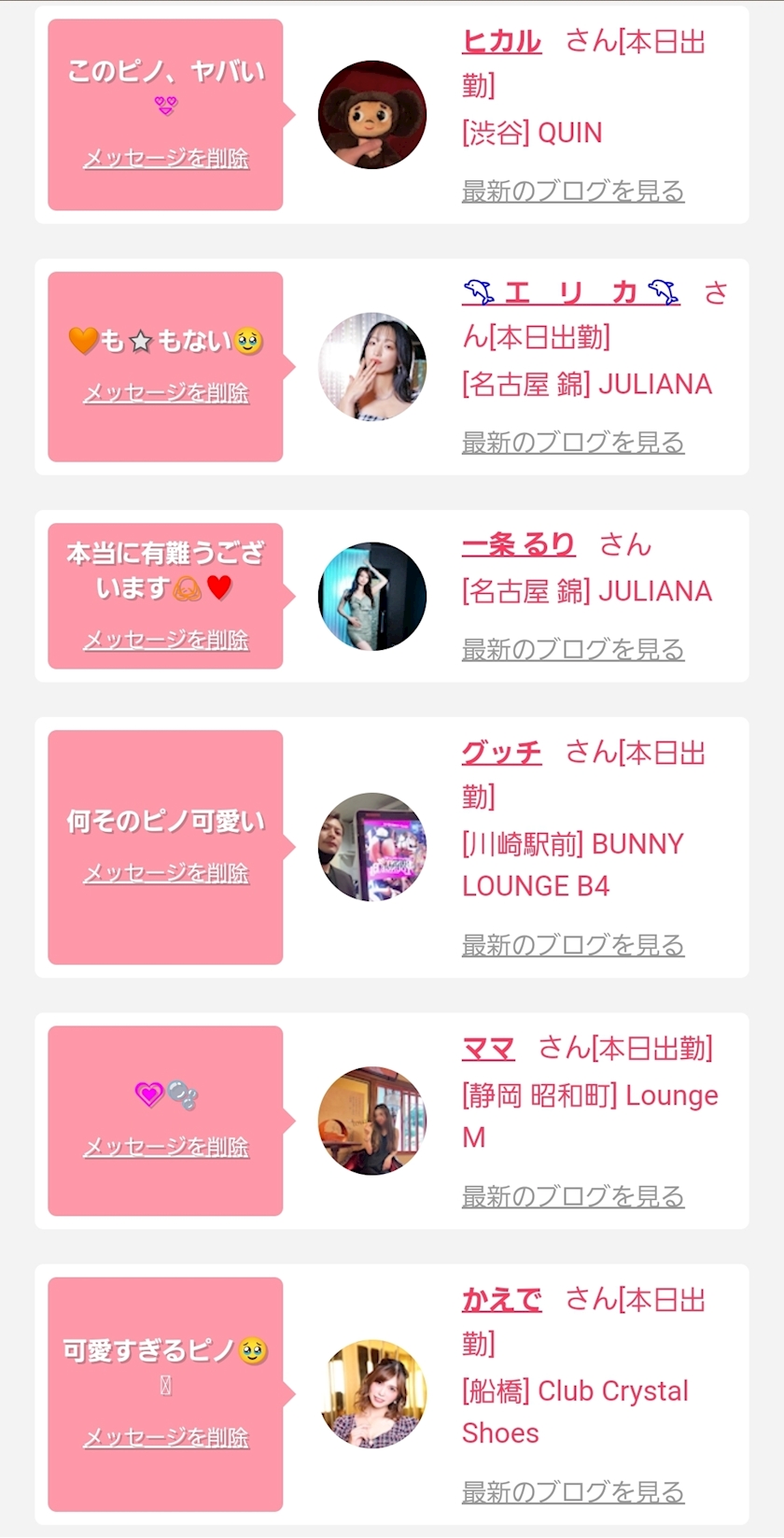Viewport: 784px width, 1538px height.
Task: Open 一条 るり's profile name link
Action: coord(519,544)
